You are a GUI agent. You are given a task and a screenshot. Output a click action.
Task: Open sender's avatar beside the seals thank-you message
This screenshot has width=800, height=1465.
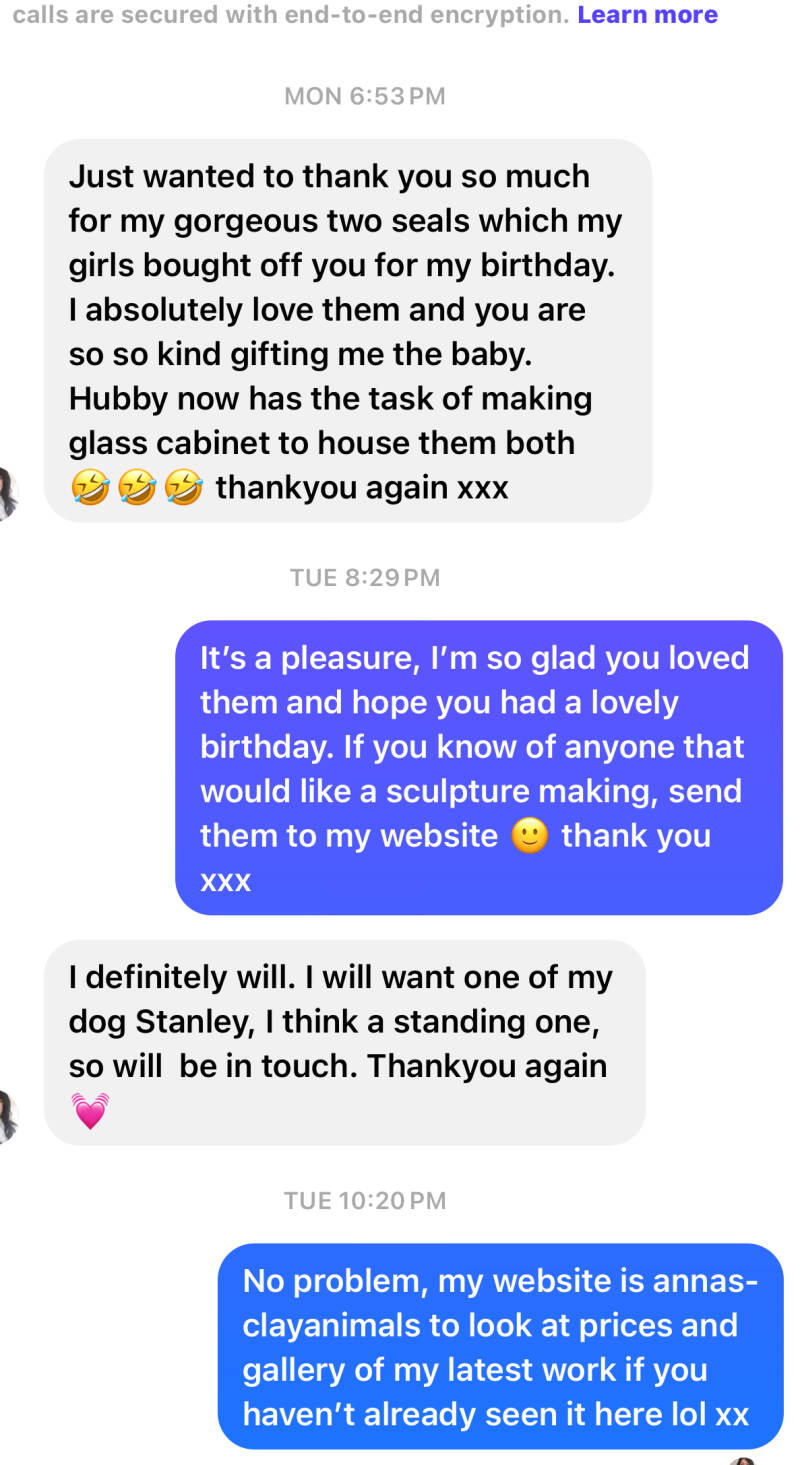click(7, 493)
